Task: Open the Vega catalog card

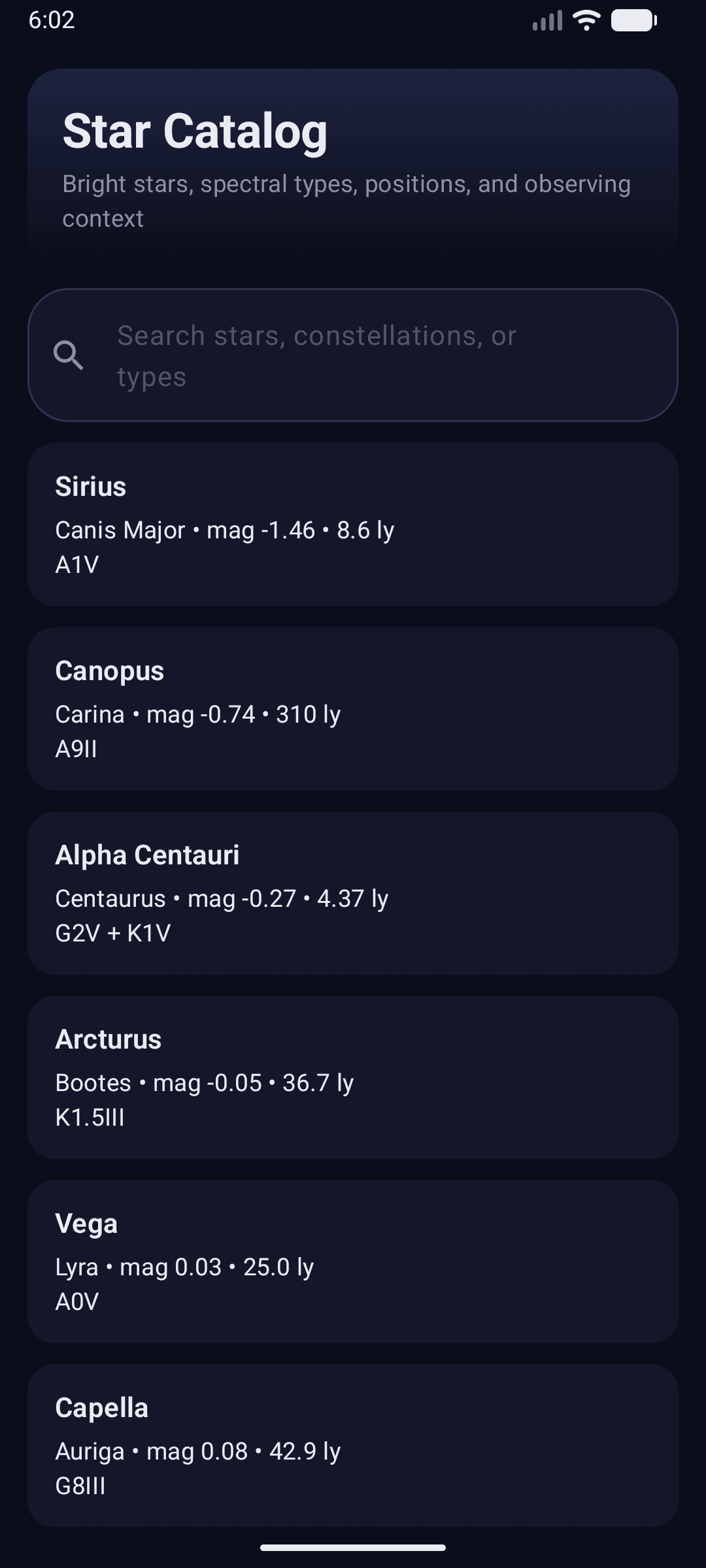Action: [x=353, y=1260]
